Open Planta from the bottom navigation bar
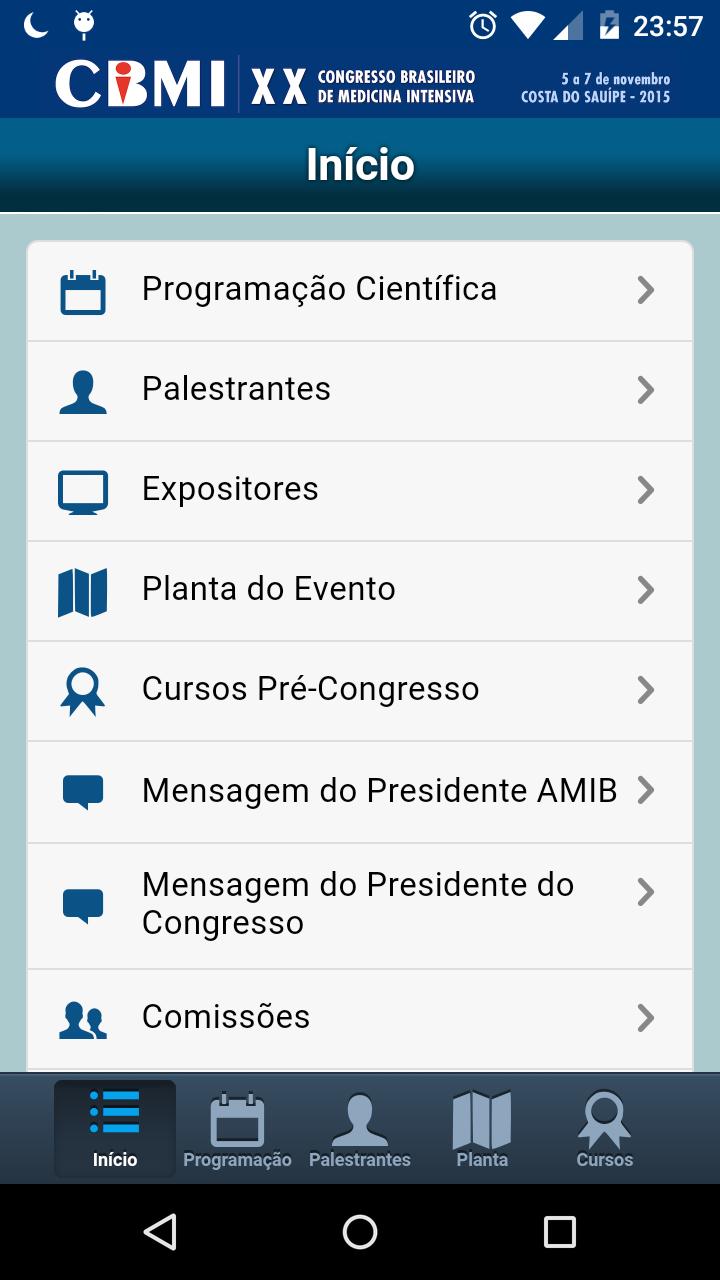This screenshot has height=1280, width=720. click(482, 1126)
